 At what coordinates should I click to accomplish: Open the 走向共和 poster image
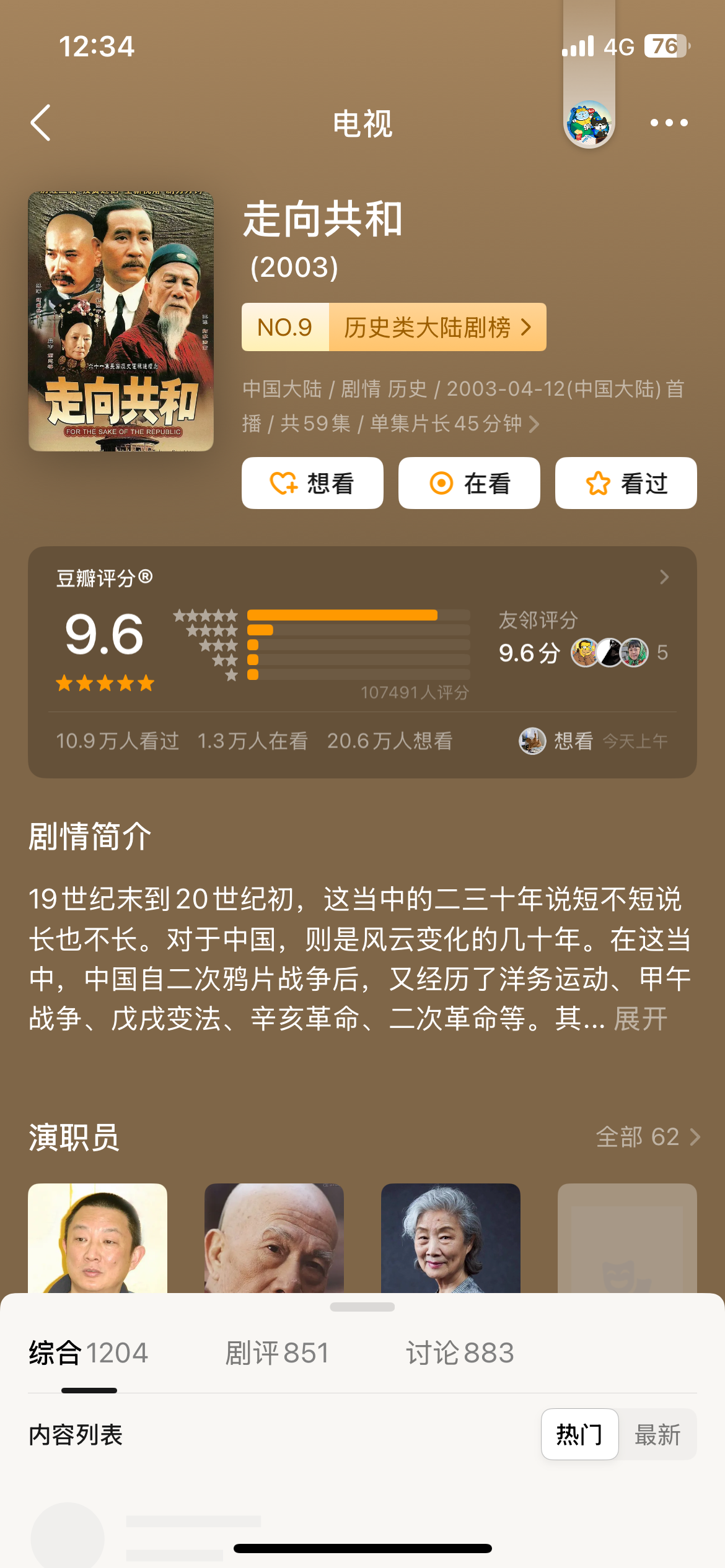coord(121,321)
